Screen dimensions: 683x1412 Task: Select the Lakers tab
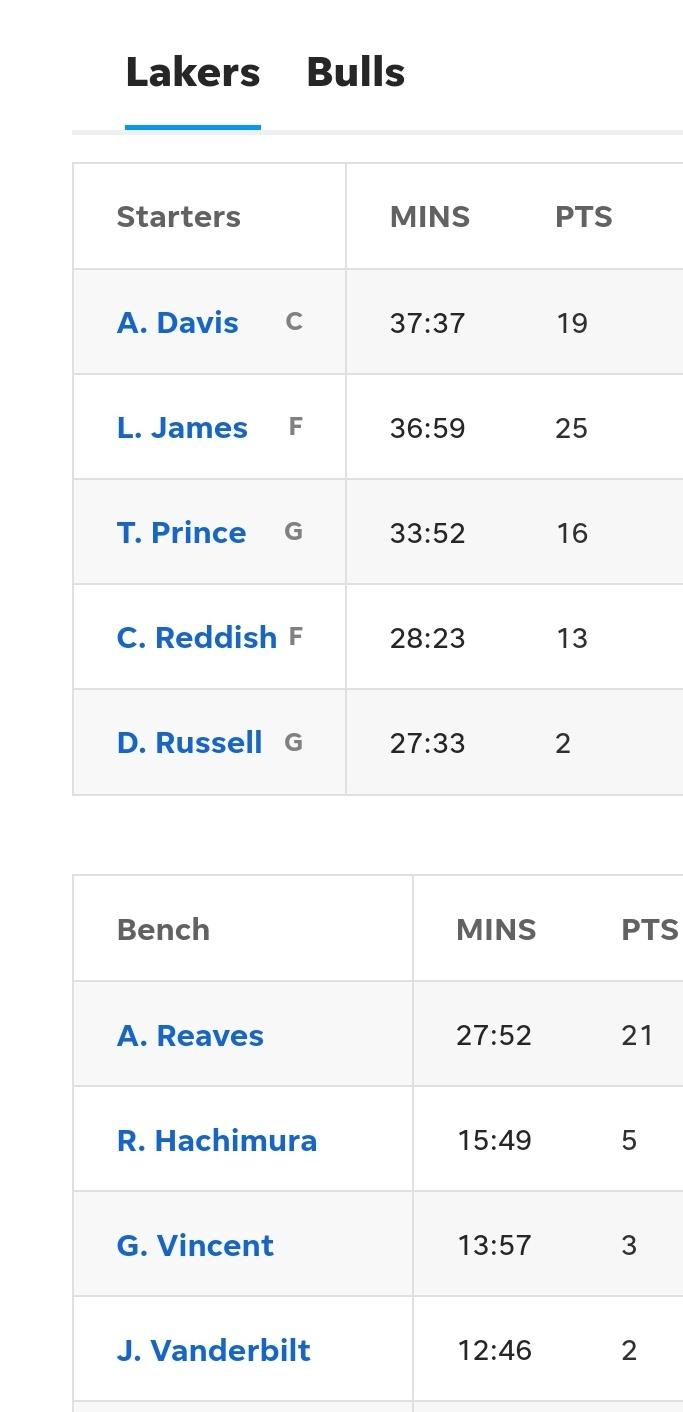[193, 73]
